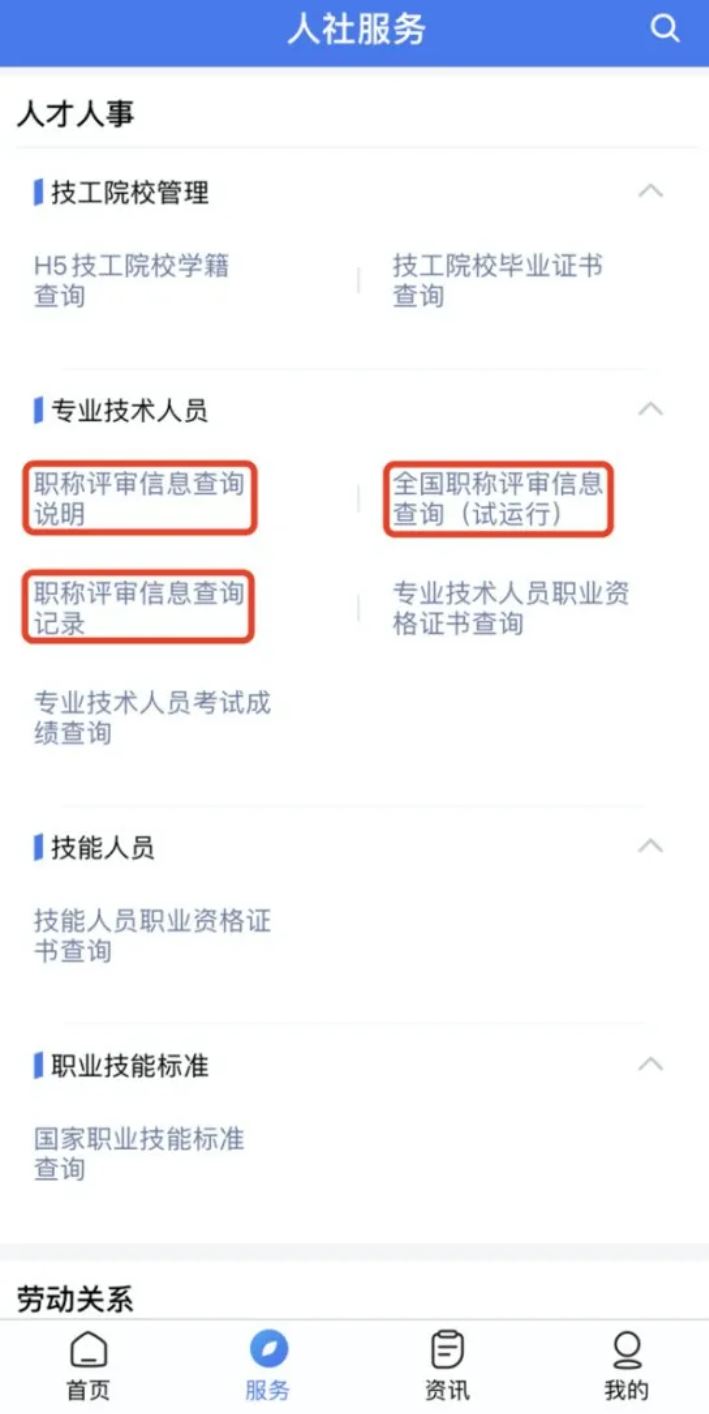Go to the 资讯 tab
This screenshot has width=709, height=1414.
[446, 1366]
